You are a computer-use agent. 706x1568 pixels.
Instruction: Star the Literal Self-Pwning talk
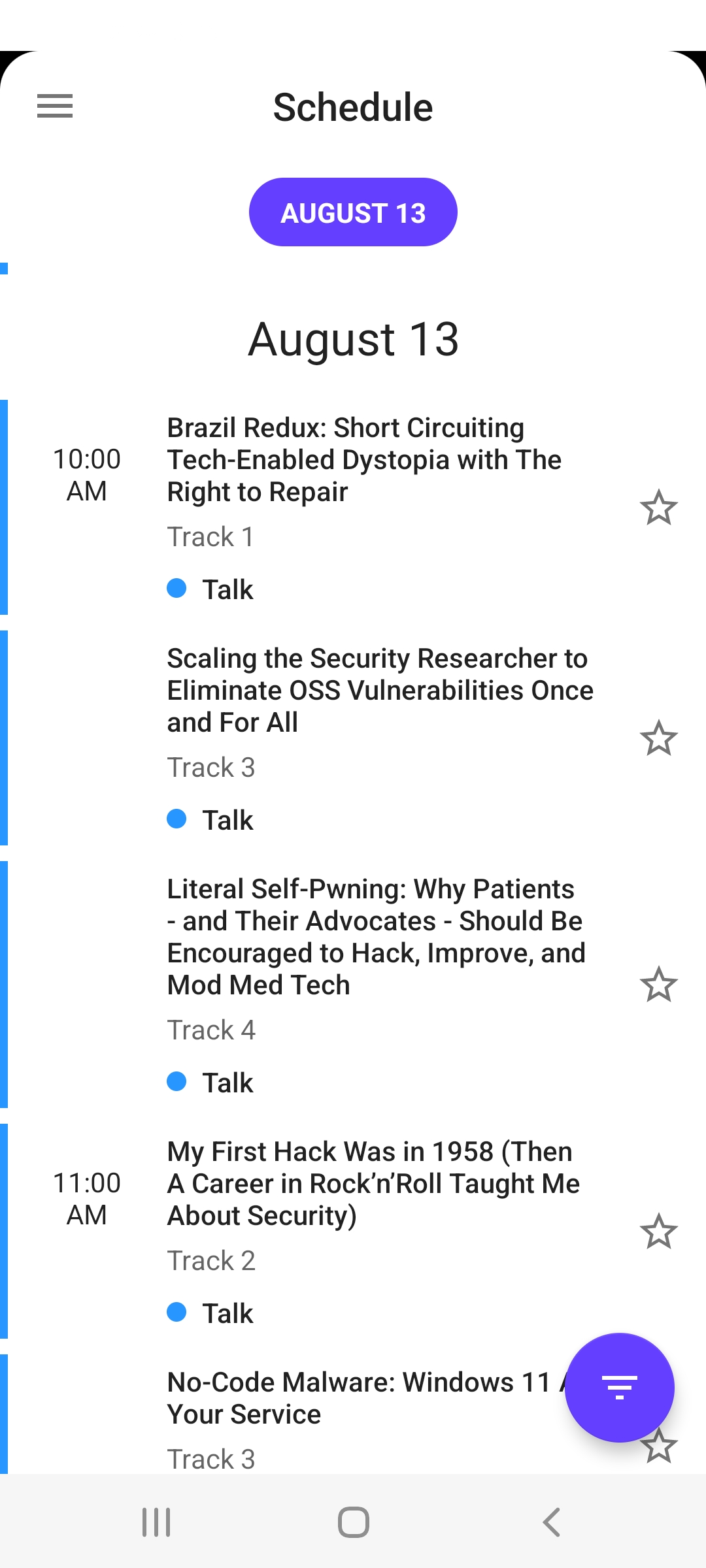pyautogui.click(x=658, y=985)
